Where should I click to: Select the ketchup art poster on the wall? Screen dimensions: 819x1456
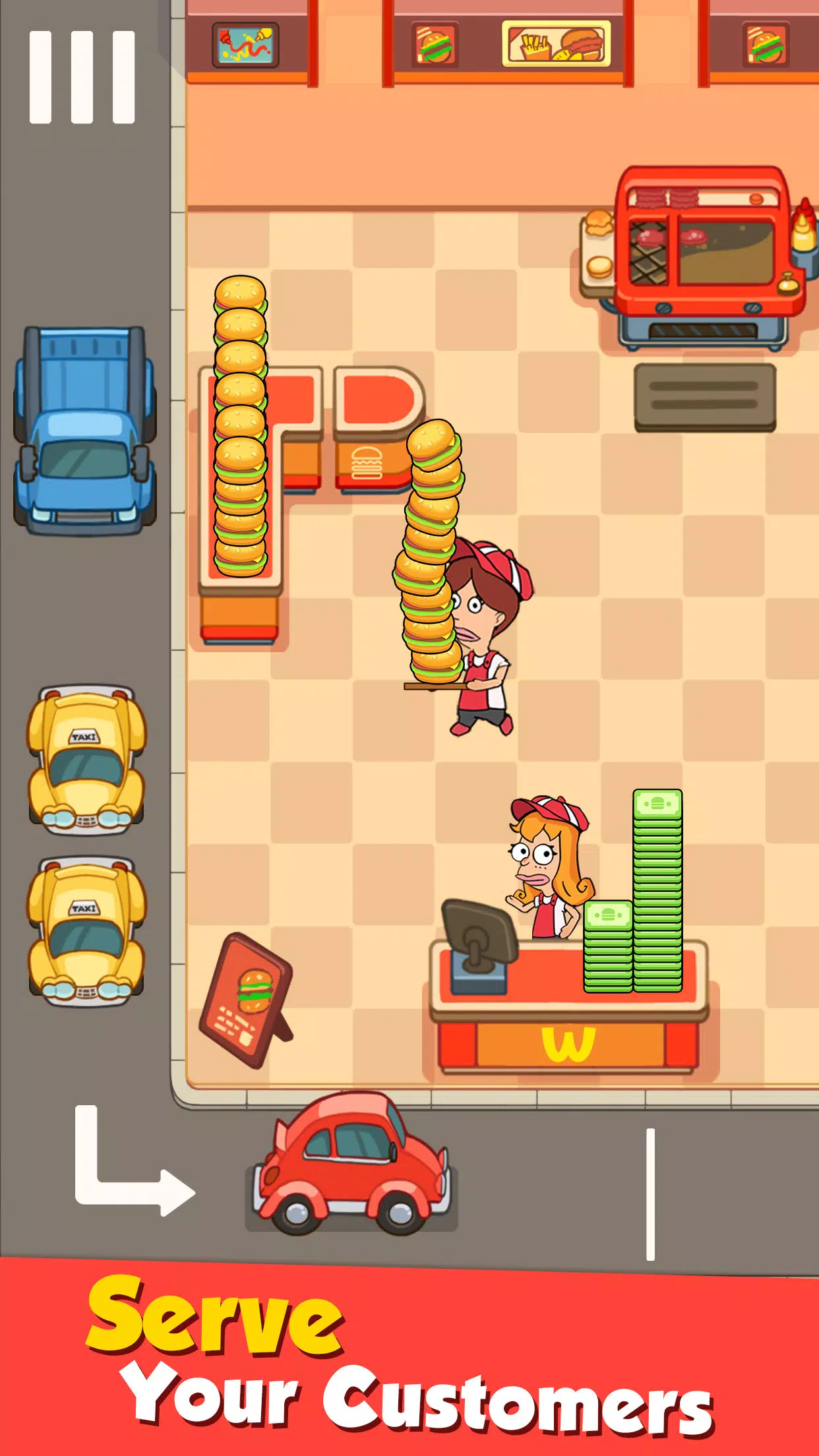(x=246, y=45)
